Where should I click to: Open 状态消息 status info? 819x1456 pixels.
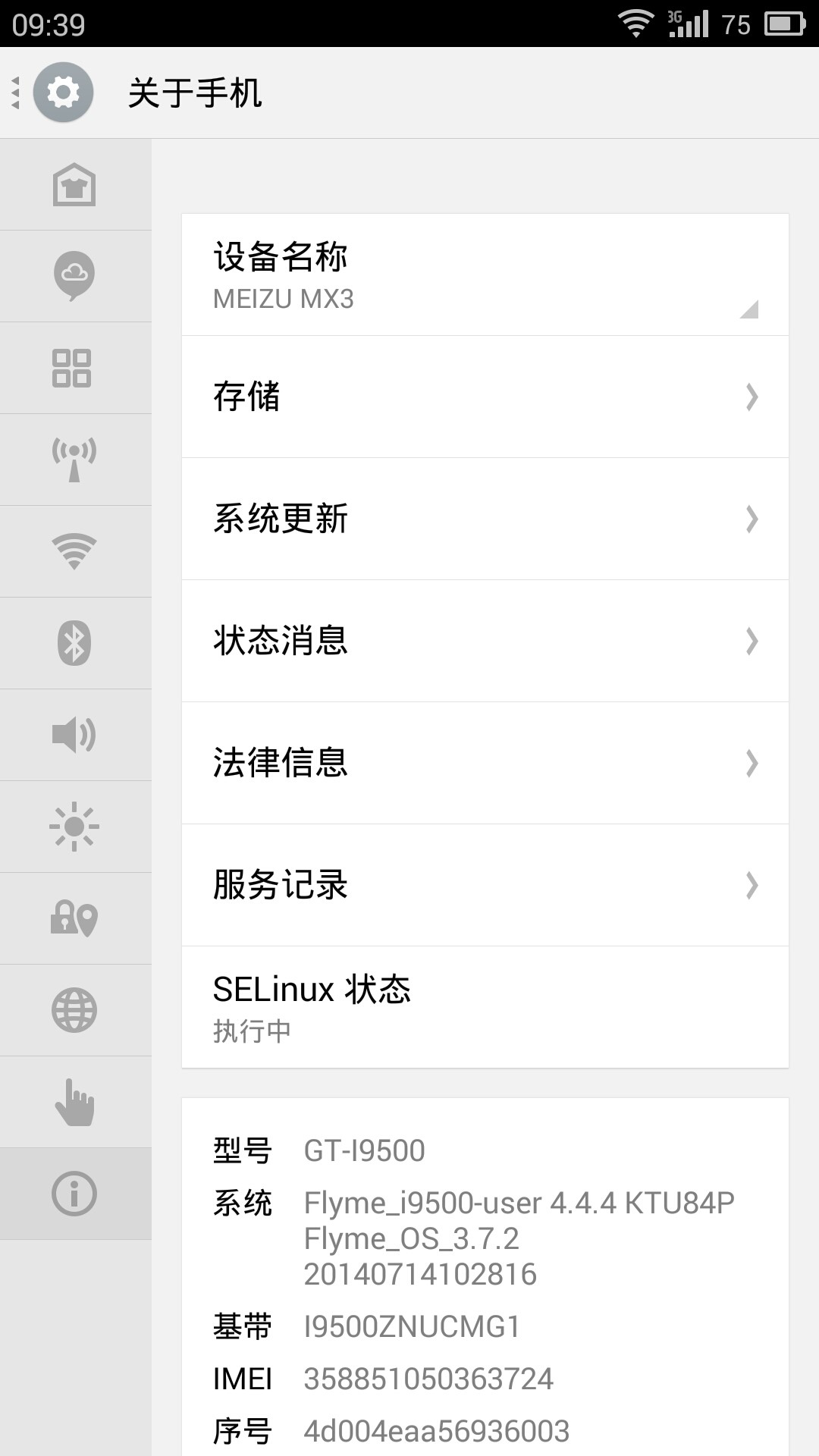click(485, 641)
